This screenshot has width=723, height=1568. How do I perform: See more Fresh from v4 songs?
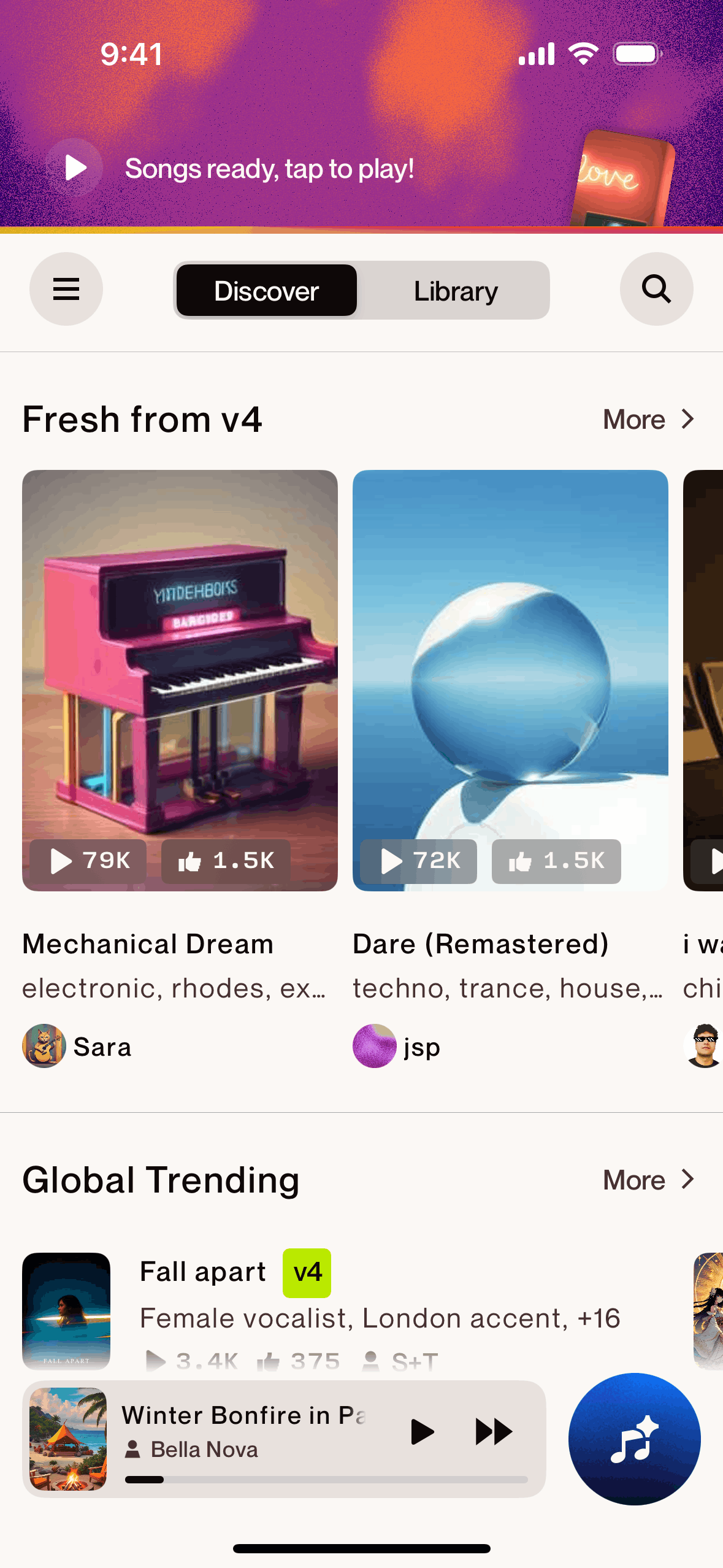pos(649,420)
